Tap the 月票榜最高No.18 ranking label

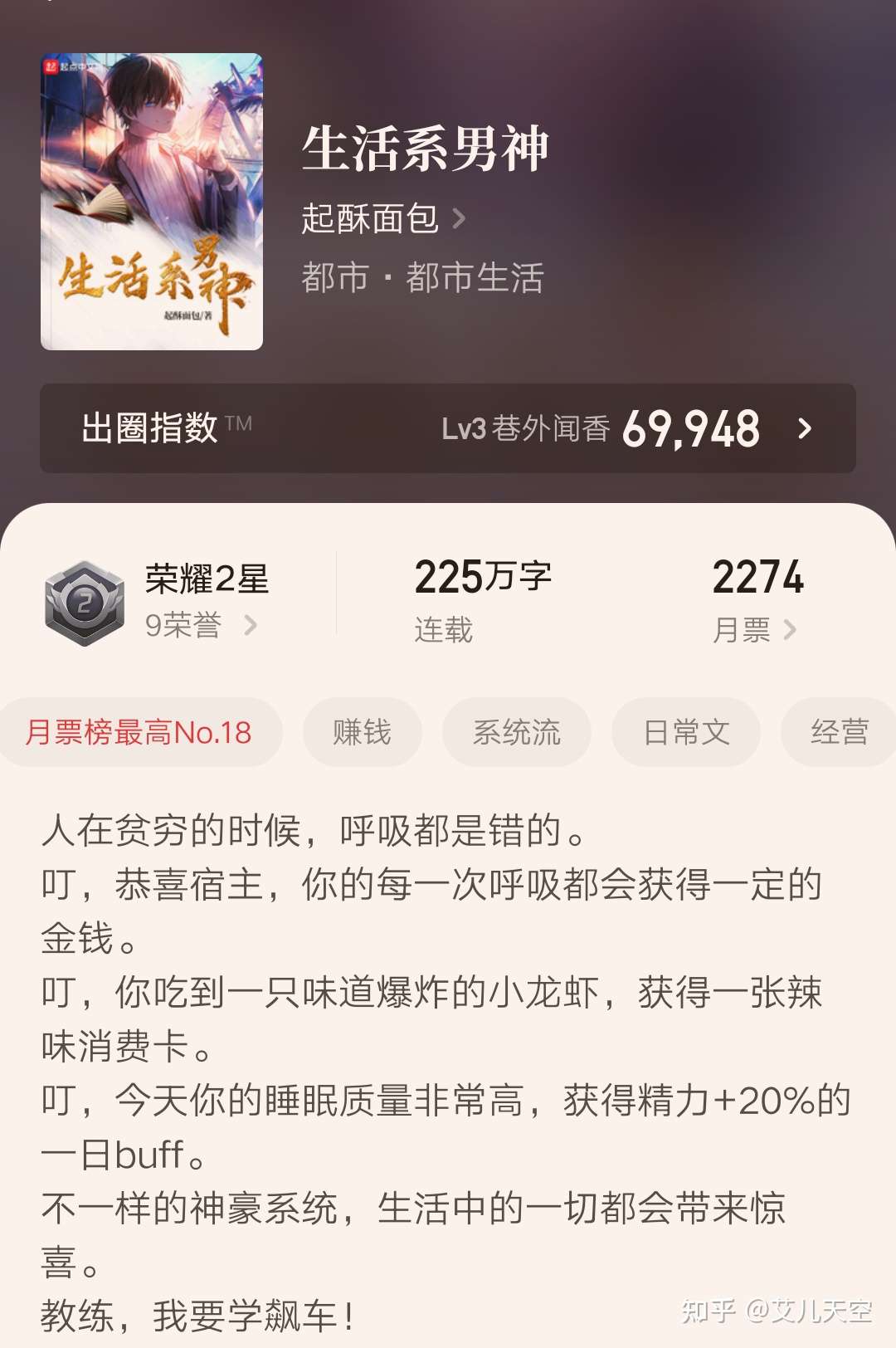click(x=139, y=734)
